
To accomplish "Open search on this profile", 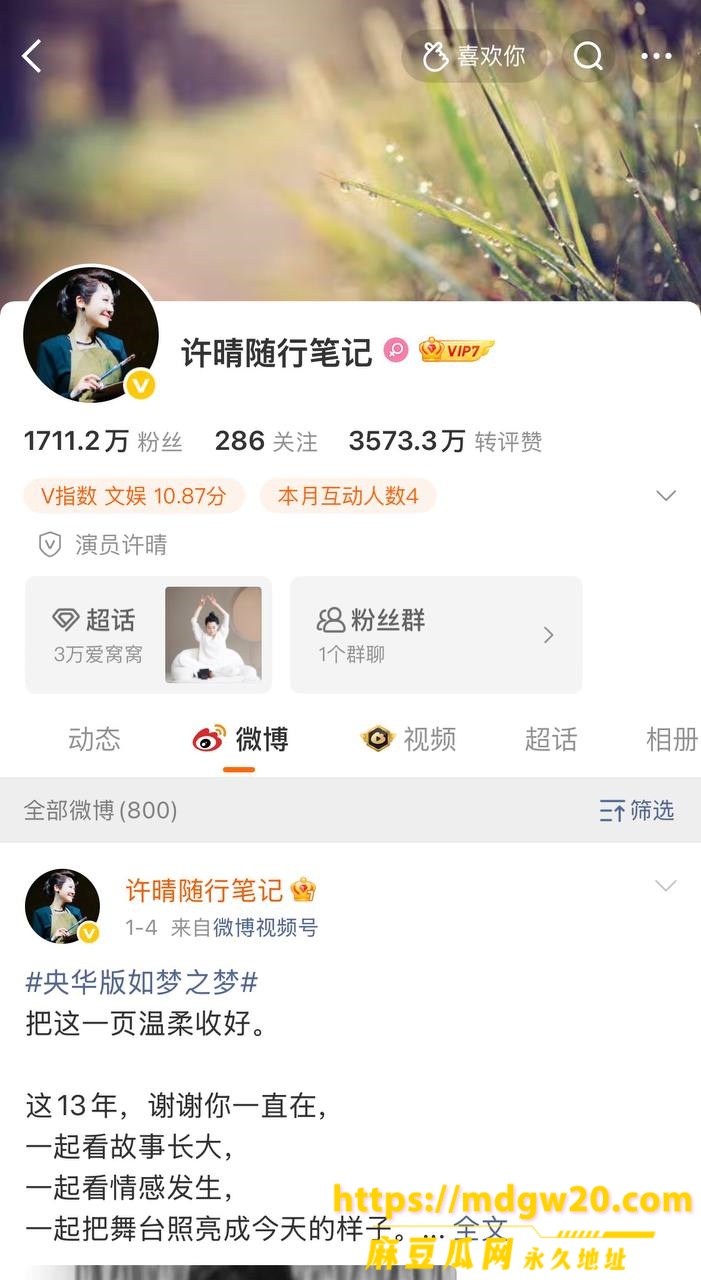I will click(589, 56).
